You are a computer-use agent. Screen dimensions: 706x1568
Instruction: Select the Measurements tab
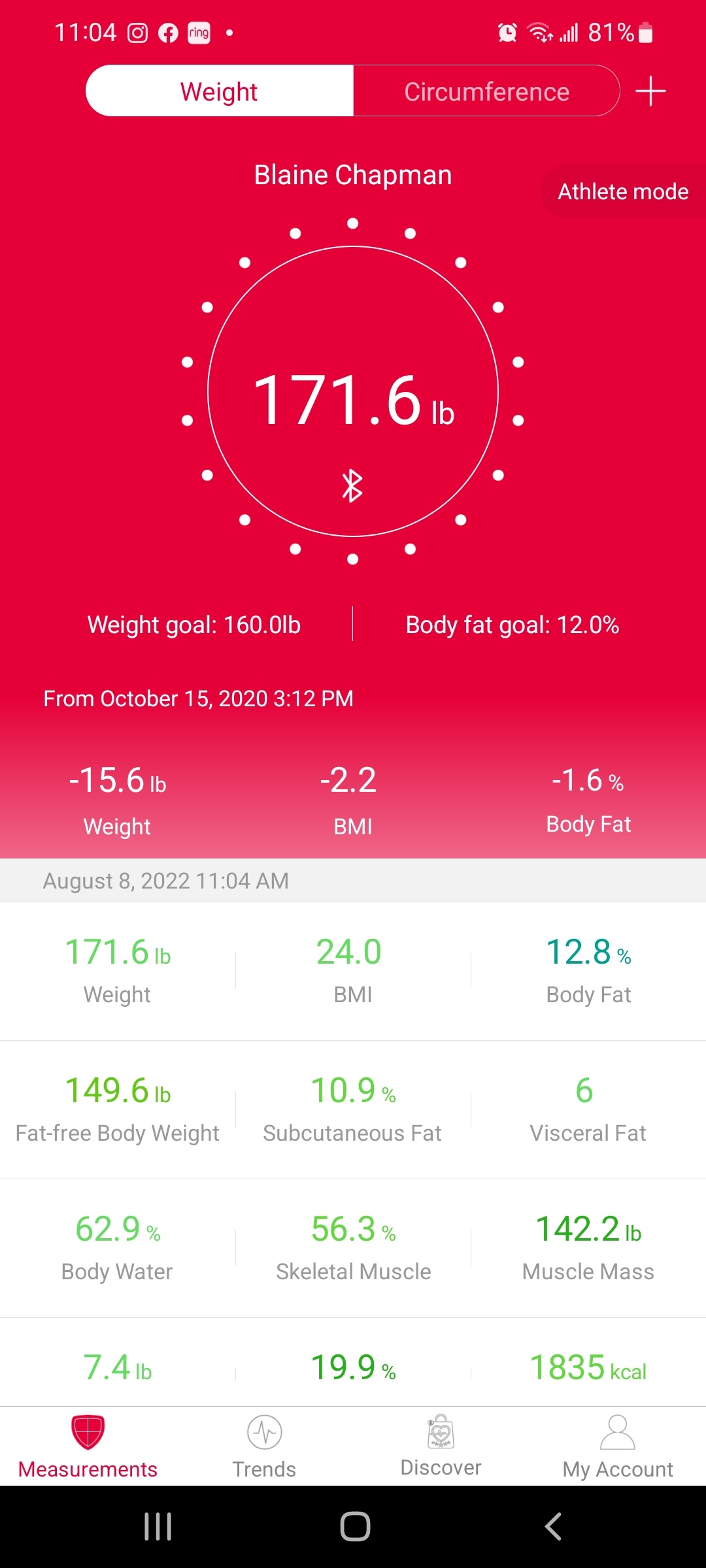(88, 1446)
